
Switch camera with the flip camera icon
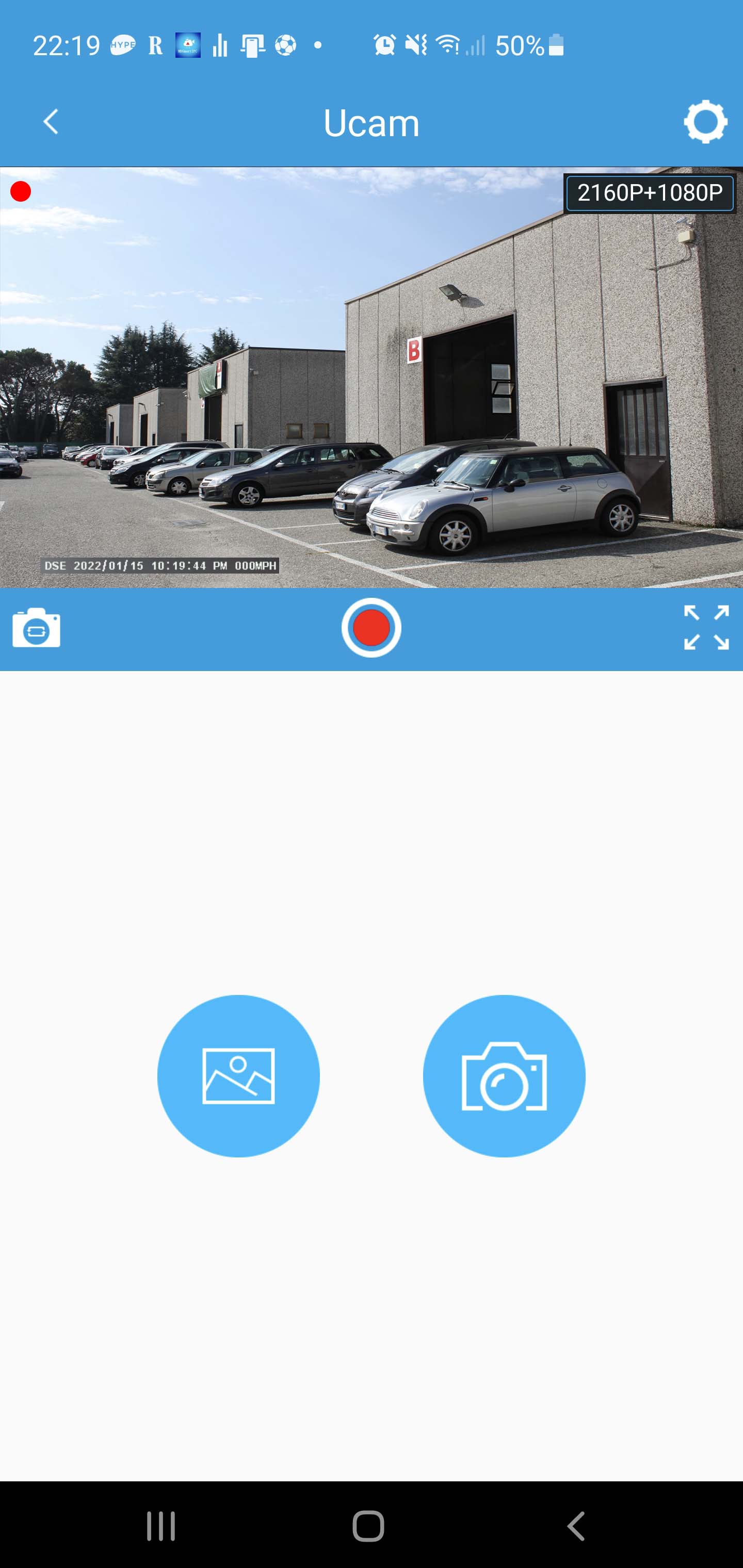[x=37, y=628]
